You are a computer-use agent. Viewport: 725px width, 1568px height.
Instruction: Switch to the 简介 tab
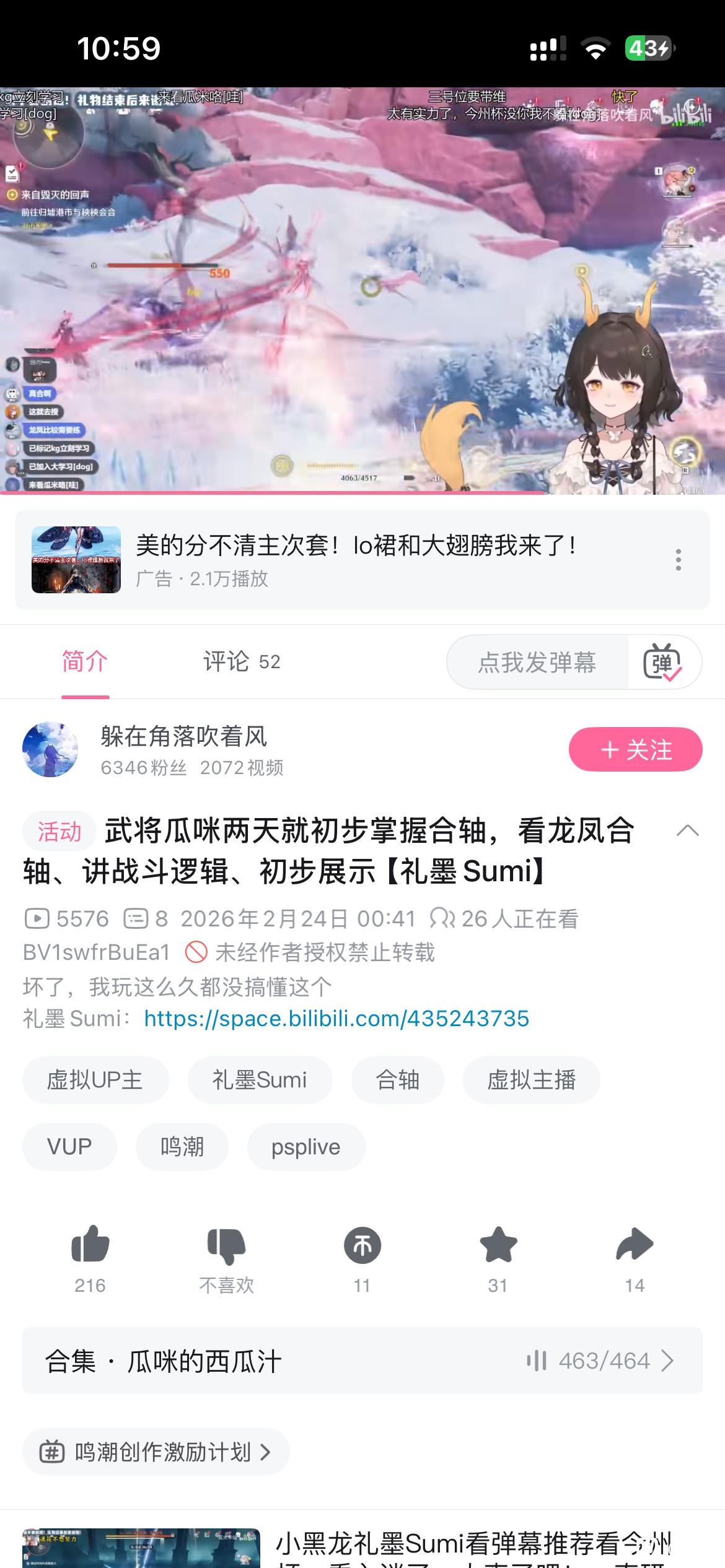pos(85,661)
